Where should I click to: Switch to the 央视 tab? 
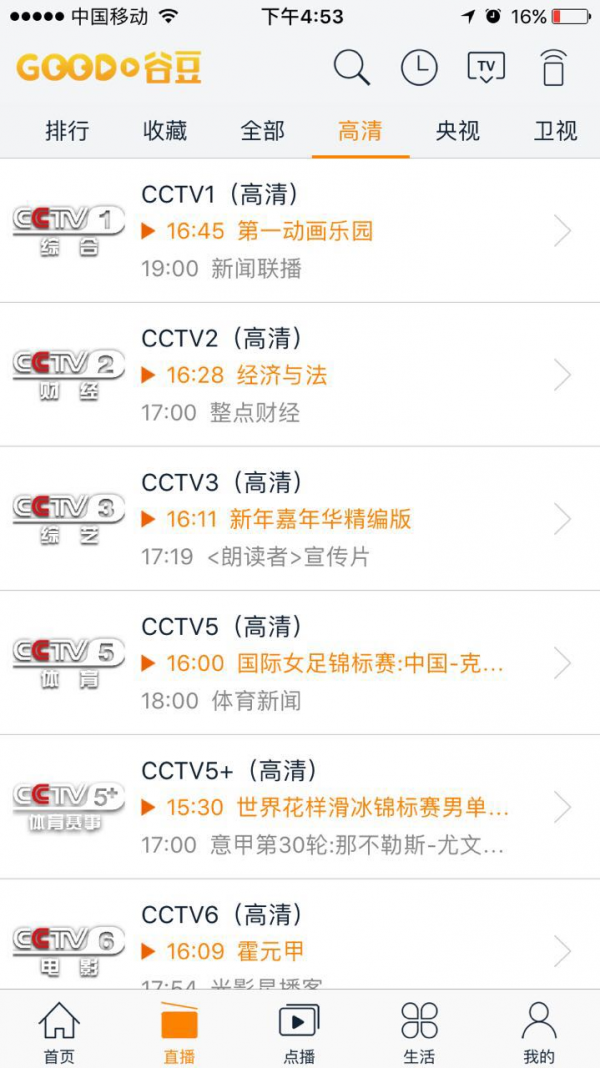[x=458, y=130]
